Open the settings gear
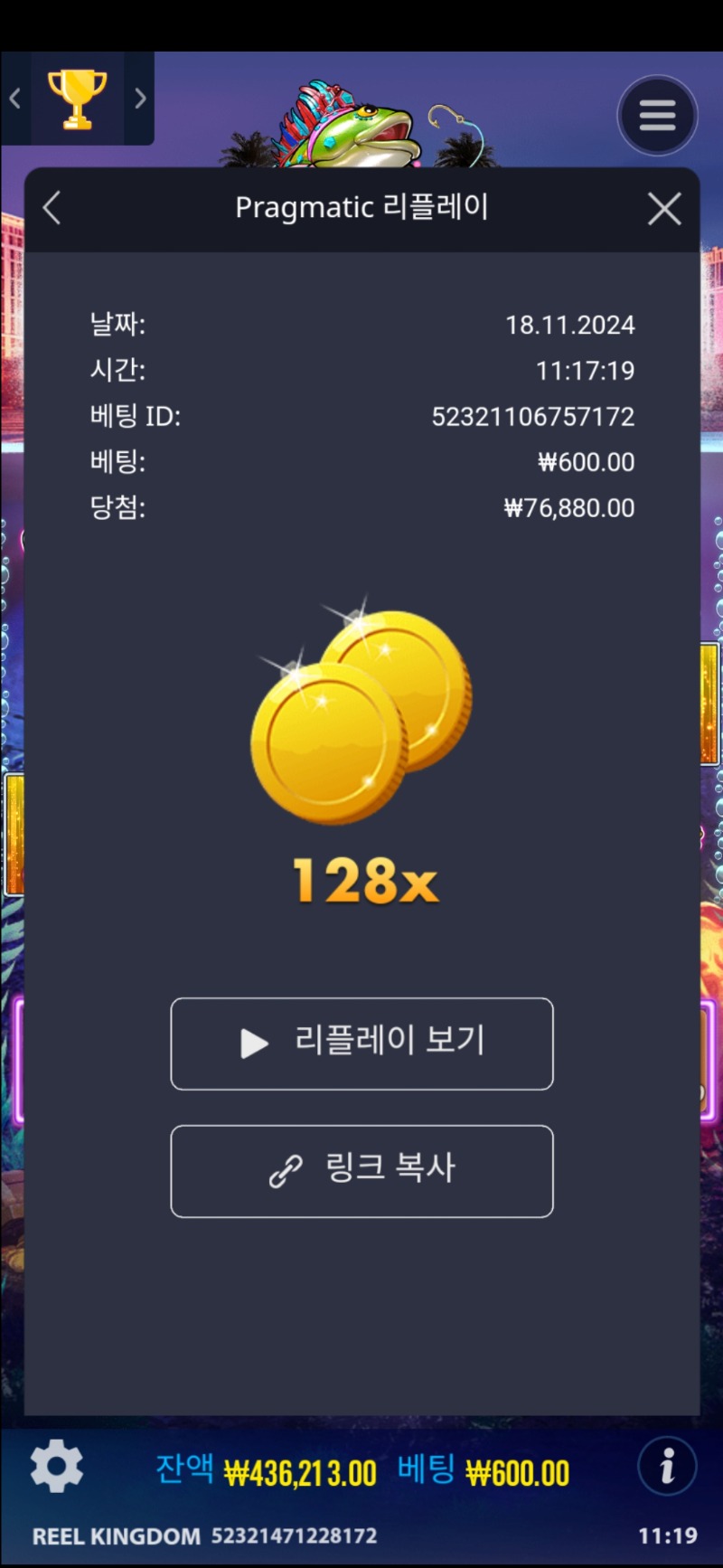 pos(56,1467)
